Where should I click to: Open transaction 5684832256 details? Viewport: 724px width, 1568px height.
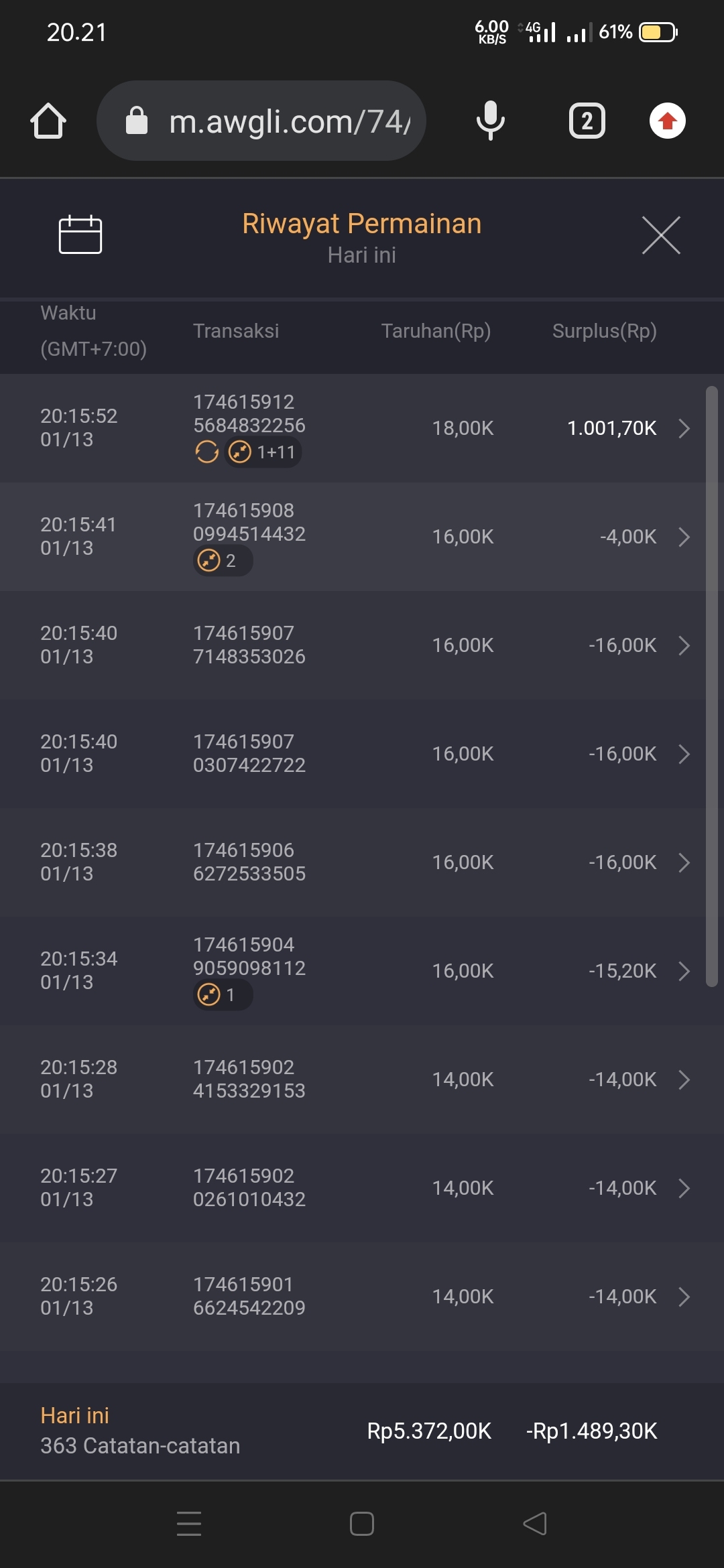tap(684, 428)
